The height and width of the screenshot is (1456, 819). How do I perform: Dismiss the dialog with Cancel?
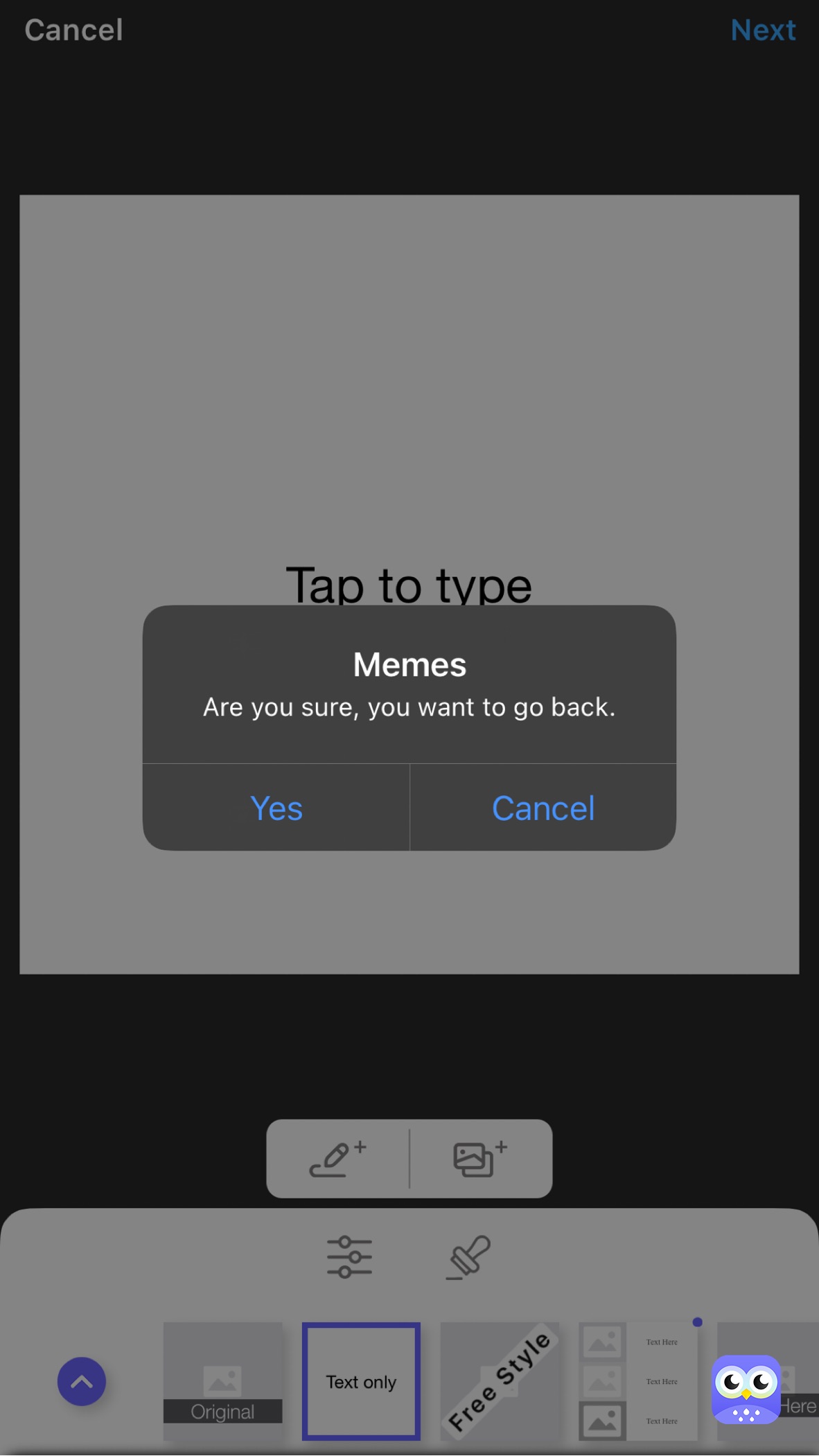[x=543, y=808]
